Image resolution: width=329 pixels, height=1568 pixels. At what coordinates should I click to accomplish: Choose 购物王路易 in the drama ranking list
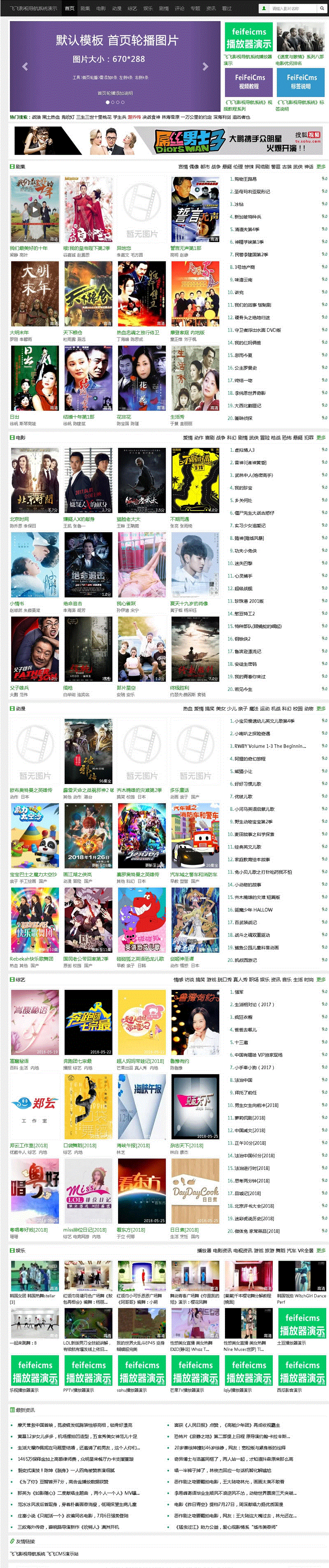click(x=246, y=179)
